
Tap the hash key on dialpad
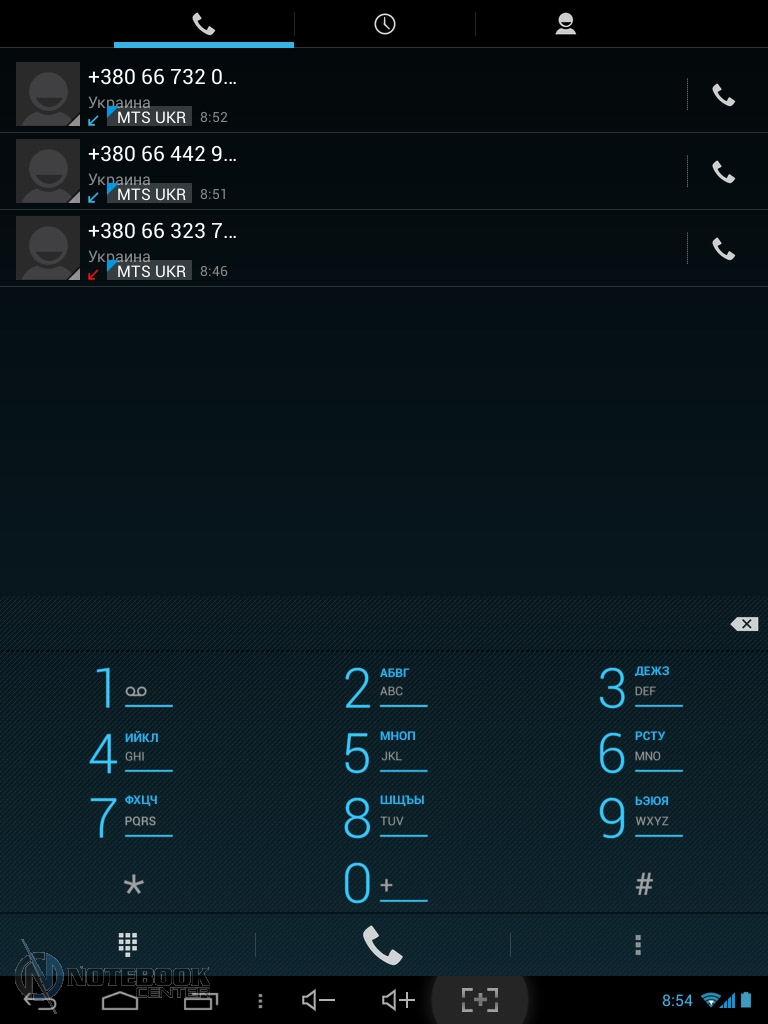tap(644, 884)
